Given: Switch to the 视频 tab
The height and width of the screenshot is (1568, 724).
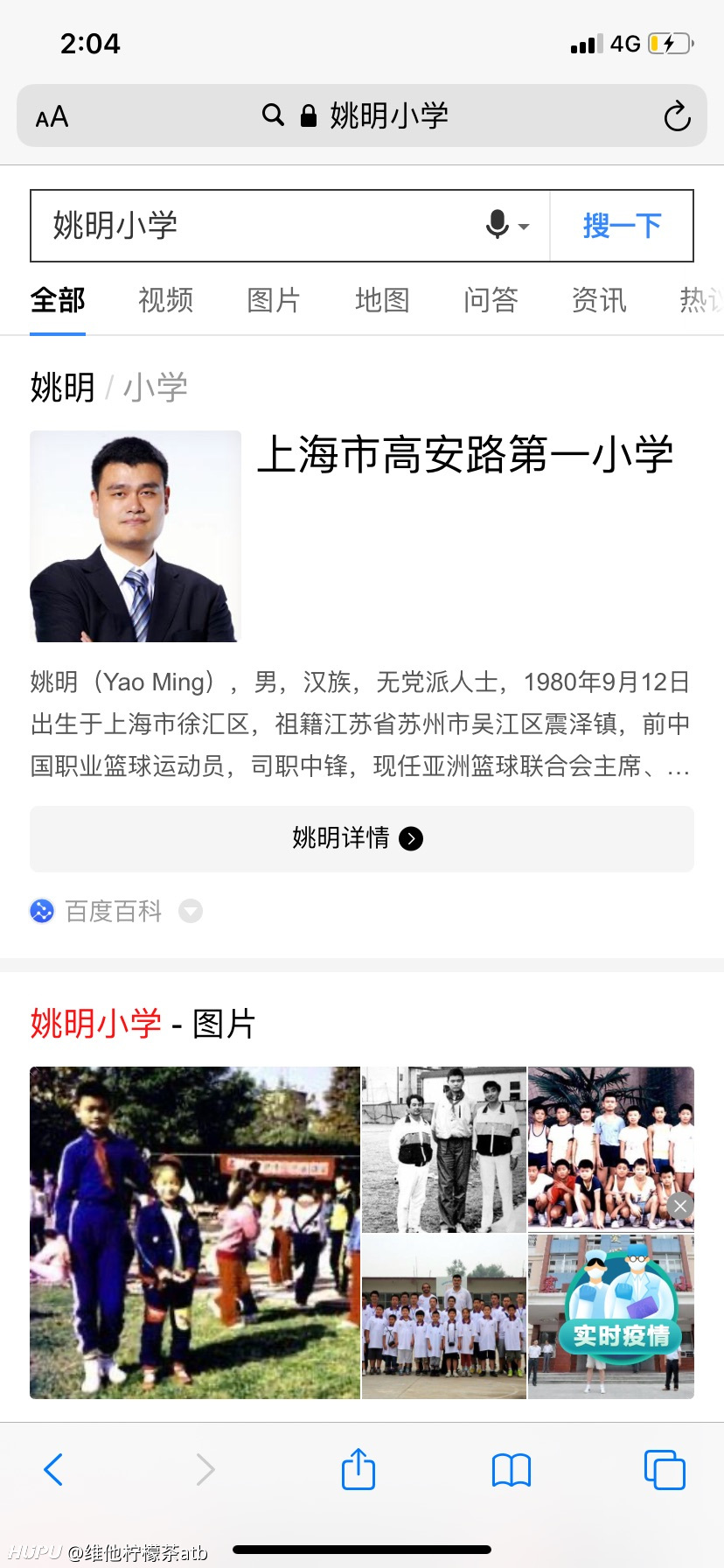Looking at the screenshot, I should click(165, 300).
